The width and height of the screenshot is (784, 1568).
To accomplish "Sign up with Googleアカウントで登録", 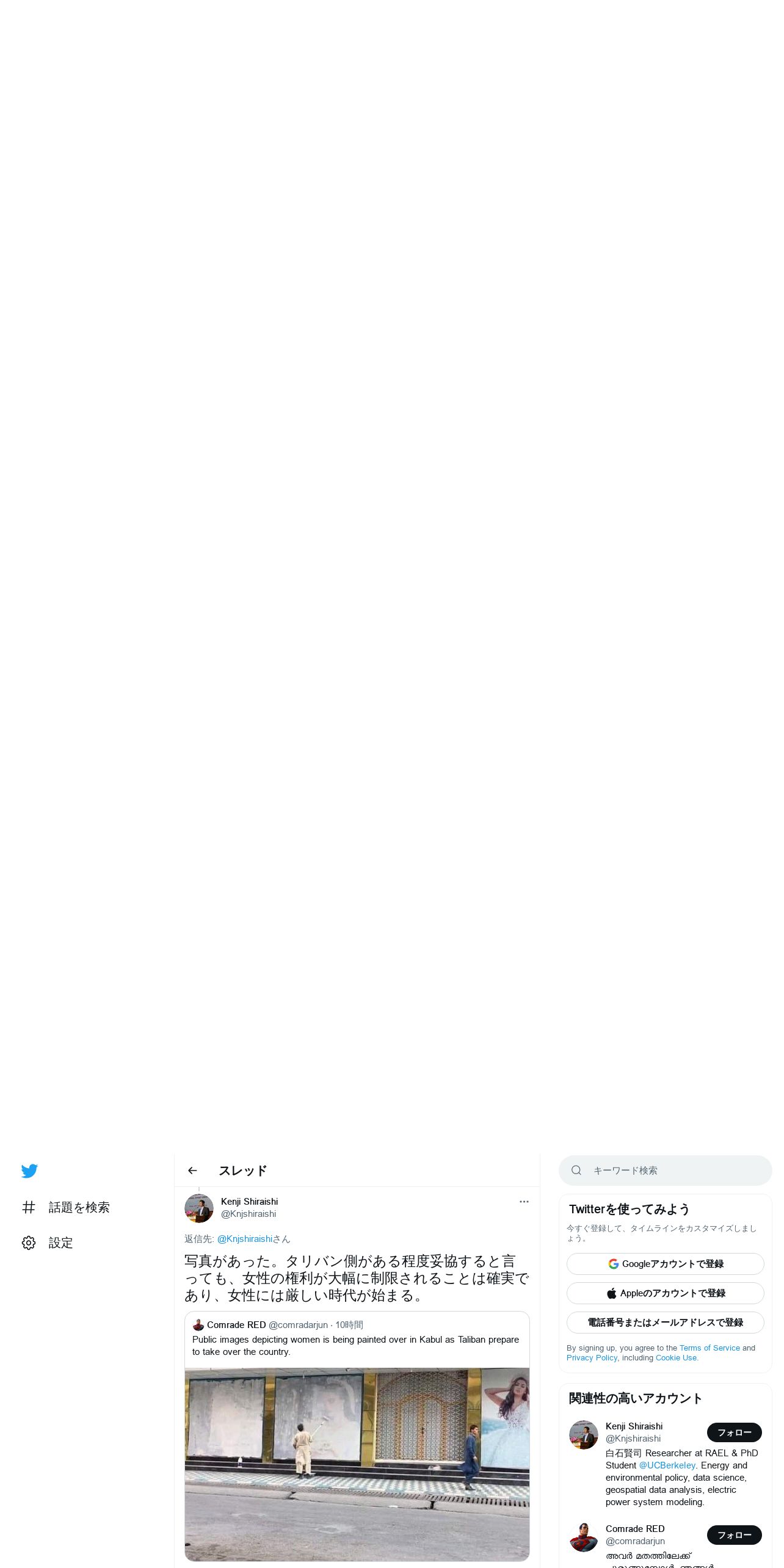I will (x=666, y=1264).
